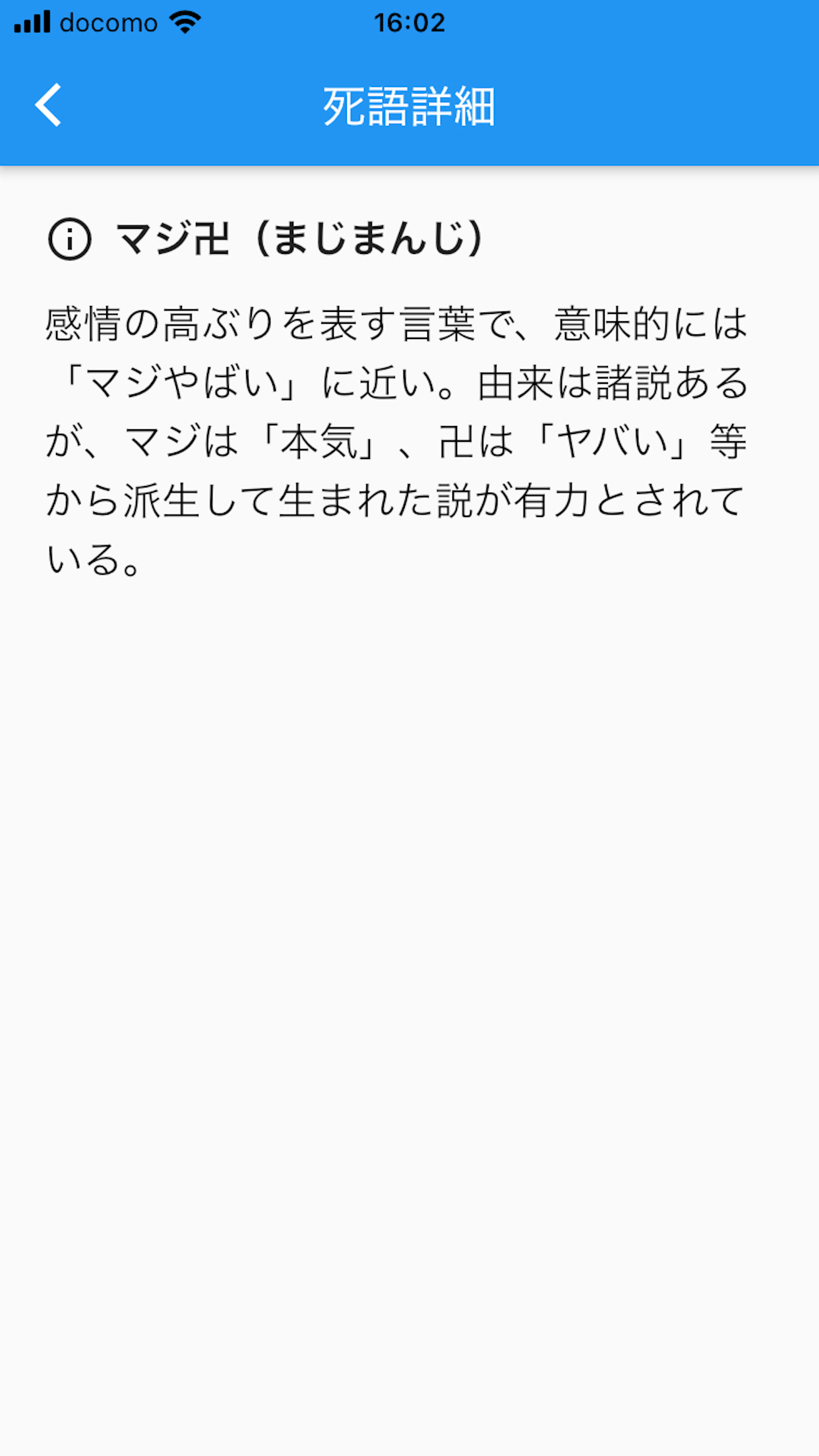Screen dimensions: 819x1456
Task: Tap the Wi-Fi icon in the status bar
Action: tap(183, 22)
